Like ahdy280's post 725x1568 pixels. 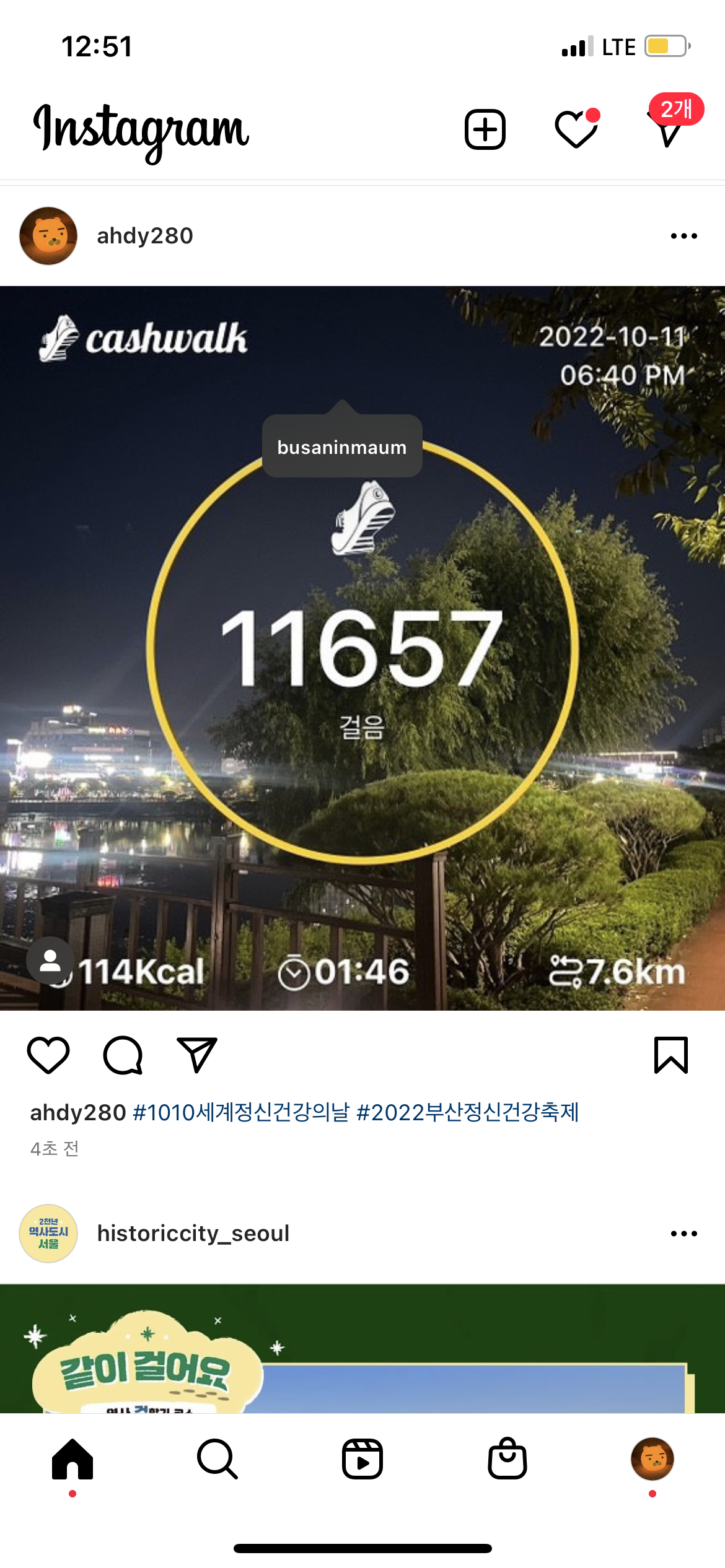[48, 1055]
